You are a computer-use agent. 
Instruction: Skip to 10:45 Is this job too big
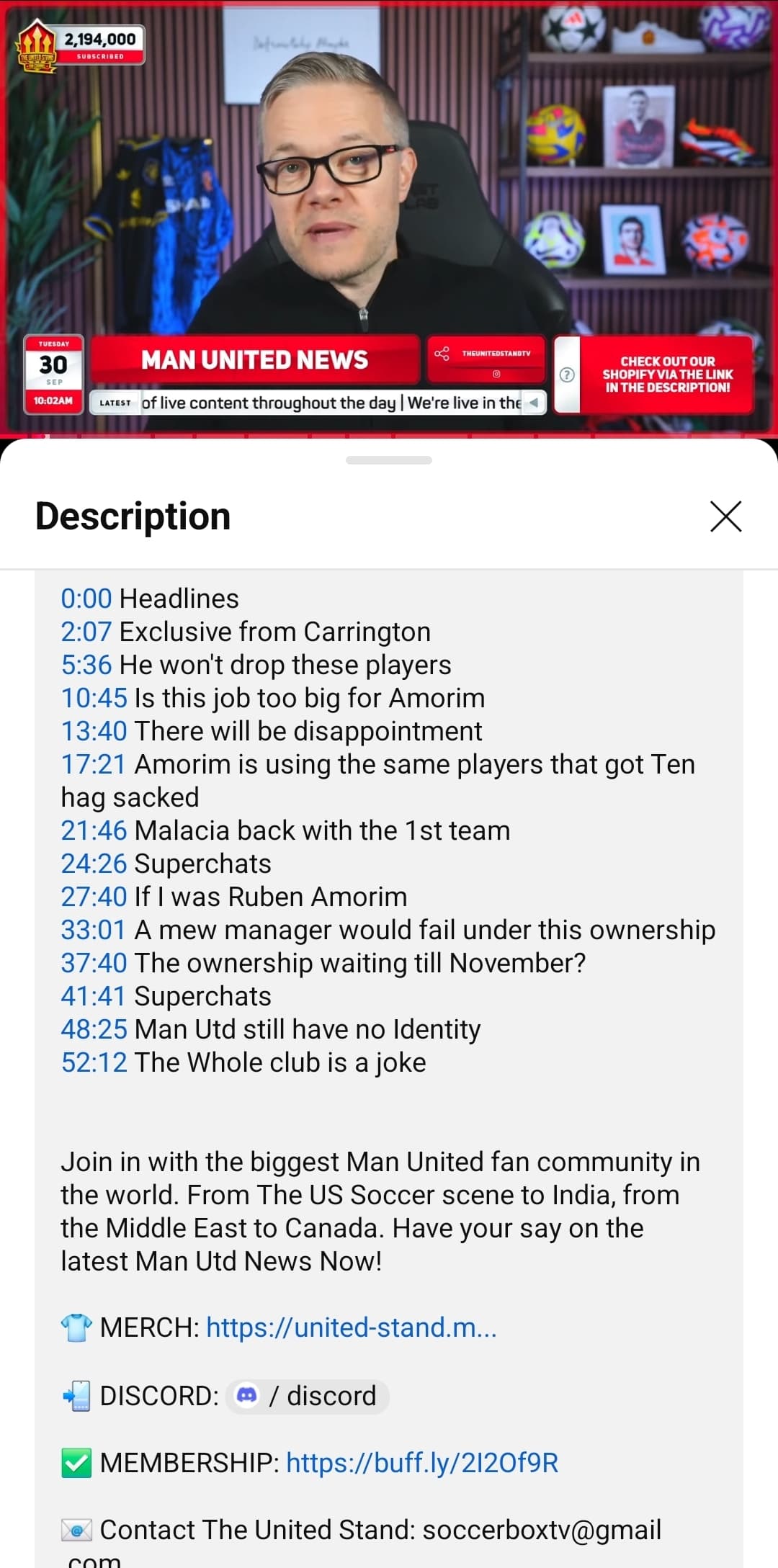(x=94, y=698)
